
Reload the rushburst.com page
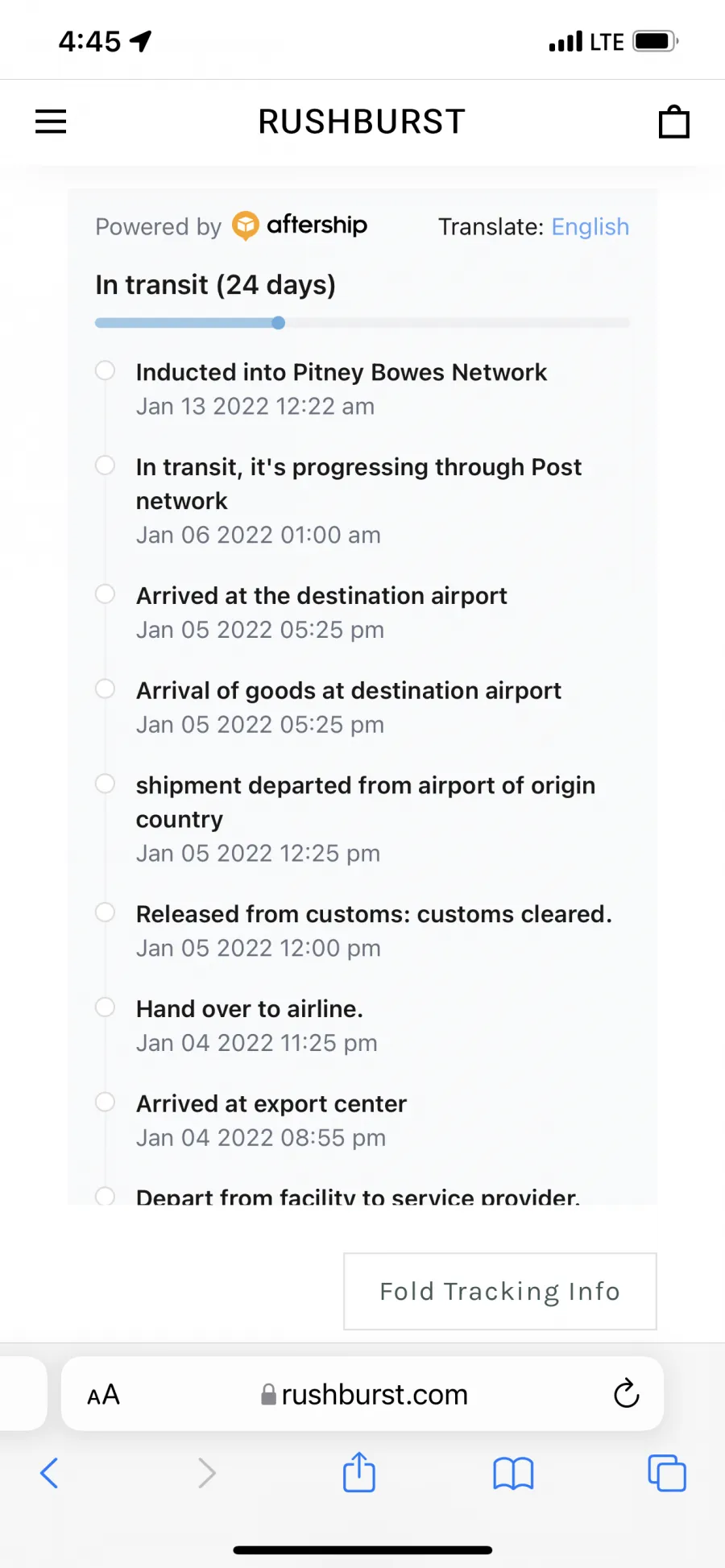click(x=626, y=1394)
